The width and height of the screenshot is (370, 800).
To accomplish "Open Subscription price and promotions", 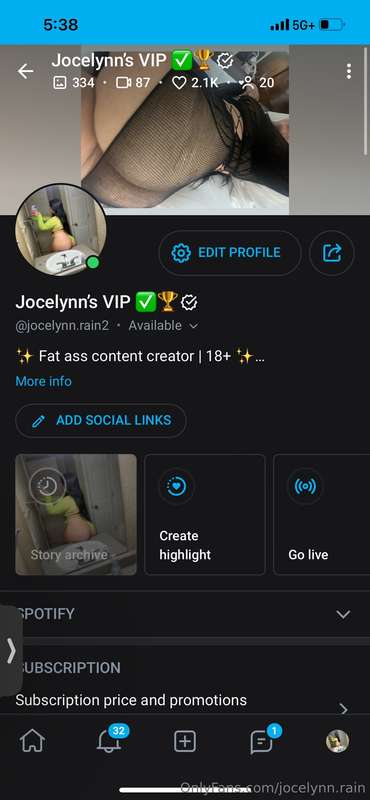I will point(185,704).
